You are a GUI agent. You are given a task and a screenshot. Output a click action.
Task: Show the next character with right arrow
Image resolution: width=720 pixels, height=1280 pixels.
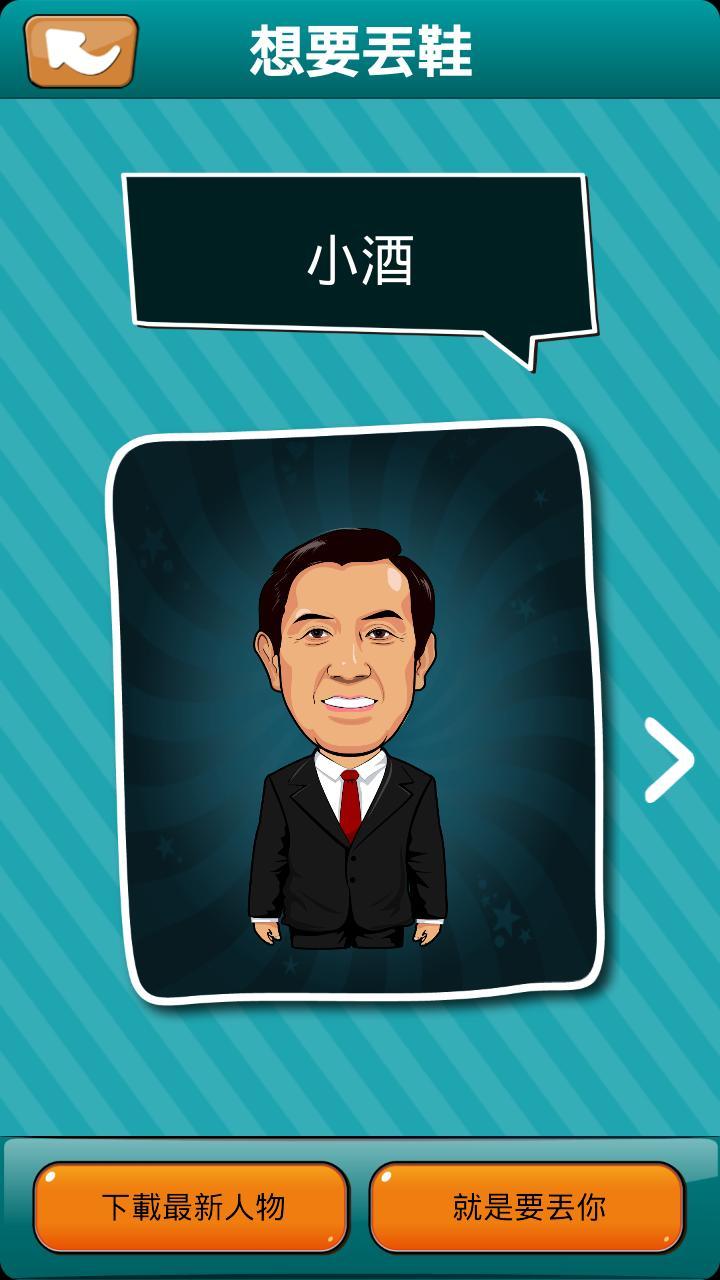(668, 760)
